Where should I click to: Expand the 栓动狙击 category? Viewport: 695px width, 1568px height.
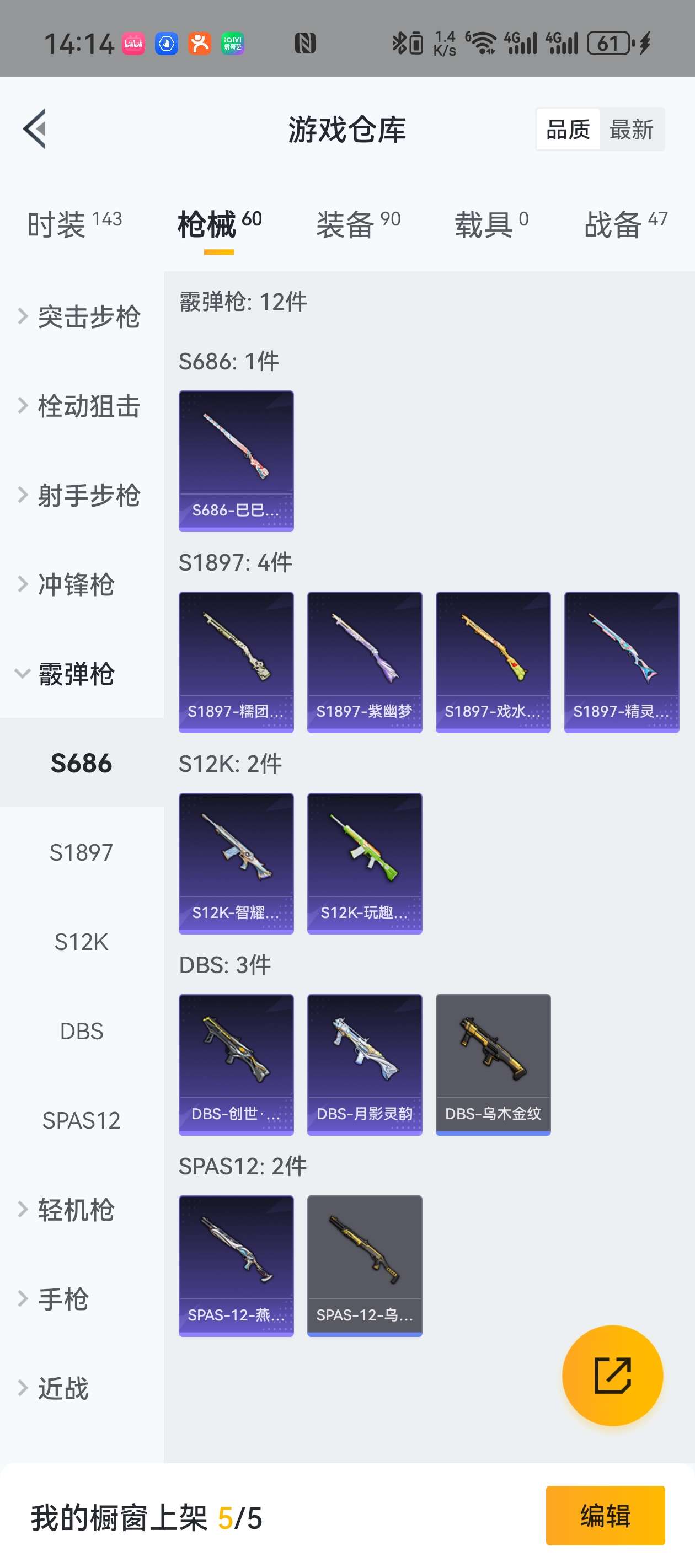tap(82, 406)
